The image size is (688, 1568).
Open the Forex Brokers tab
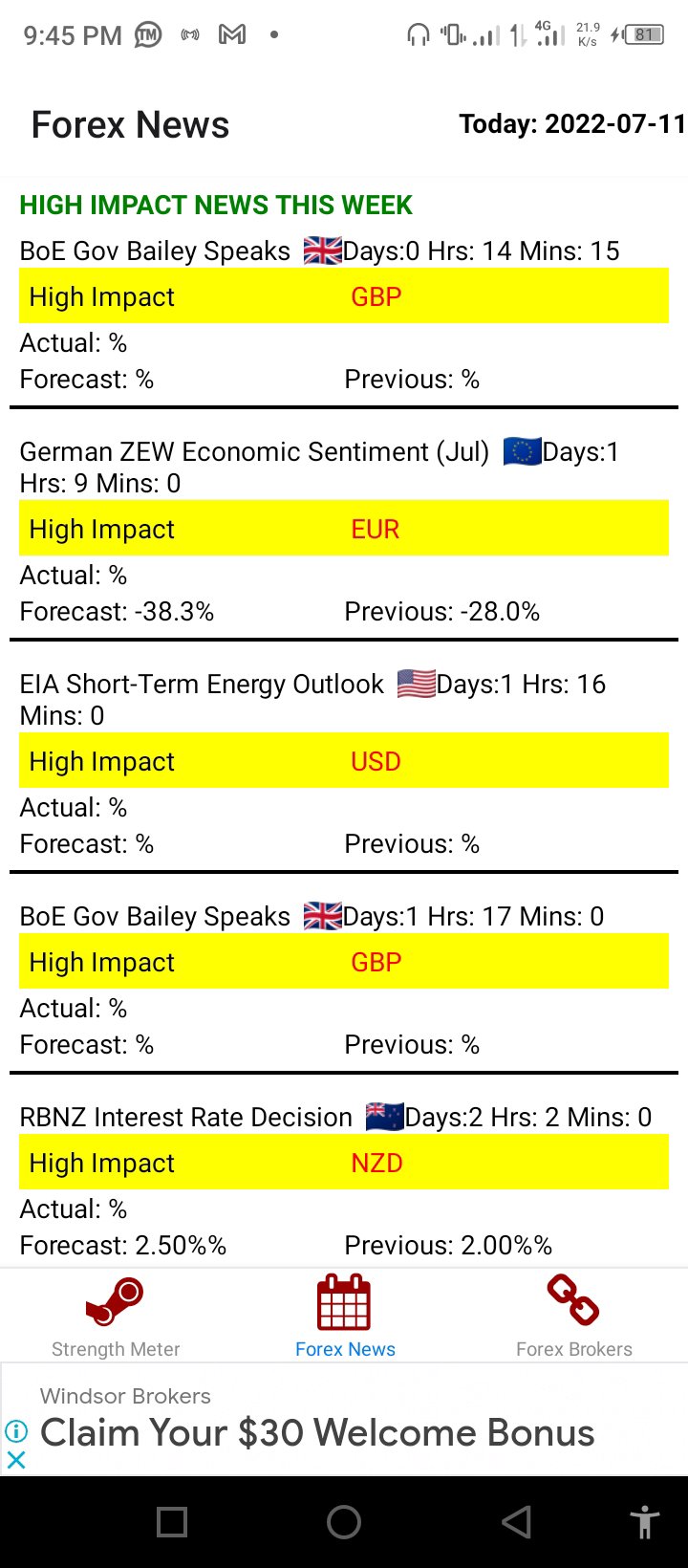coord(573,1316)
